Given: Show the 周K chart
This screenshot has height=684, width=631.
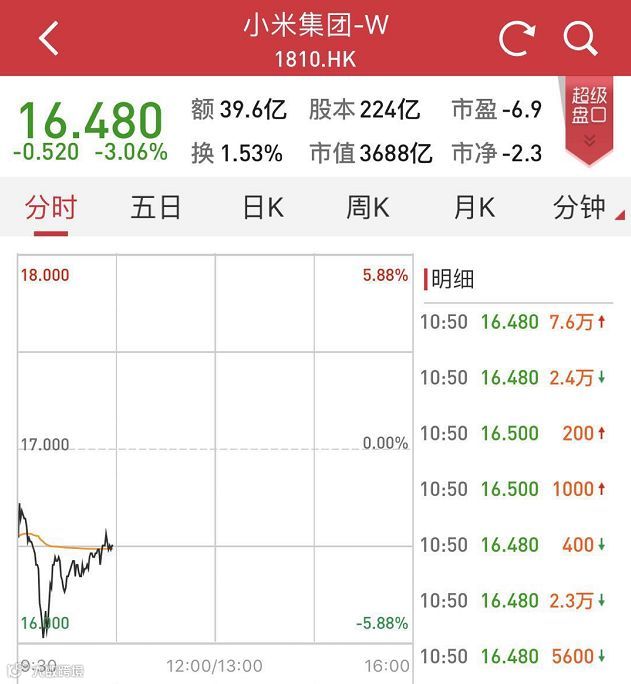Looking at the screenshot, I should pyautogui.click(x=367, y=207).
